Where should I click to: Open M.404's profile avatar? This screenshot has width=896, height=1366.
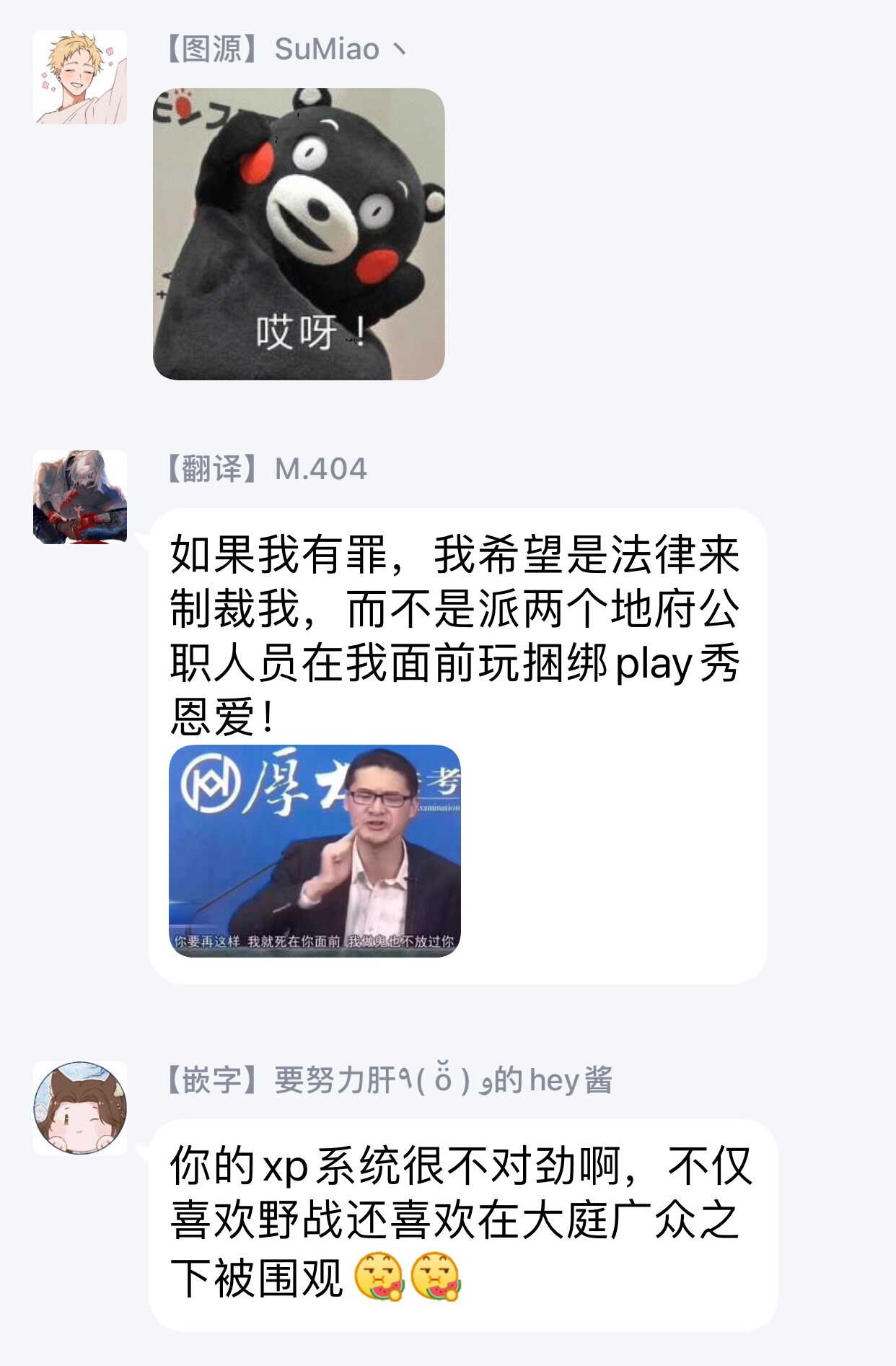click(79, 496)
